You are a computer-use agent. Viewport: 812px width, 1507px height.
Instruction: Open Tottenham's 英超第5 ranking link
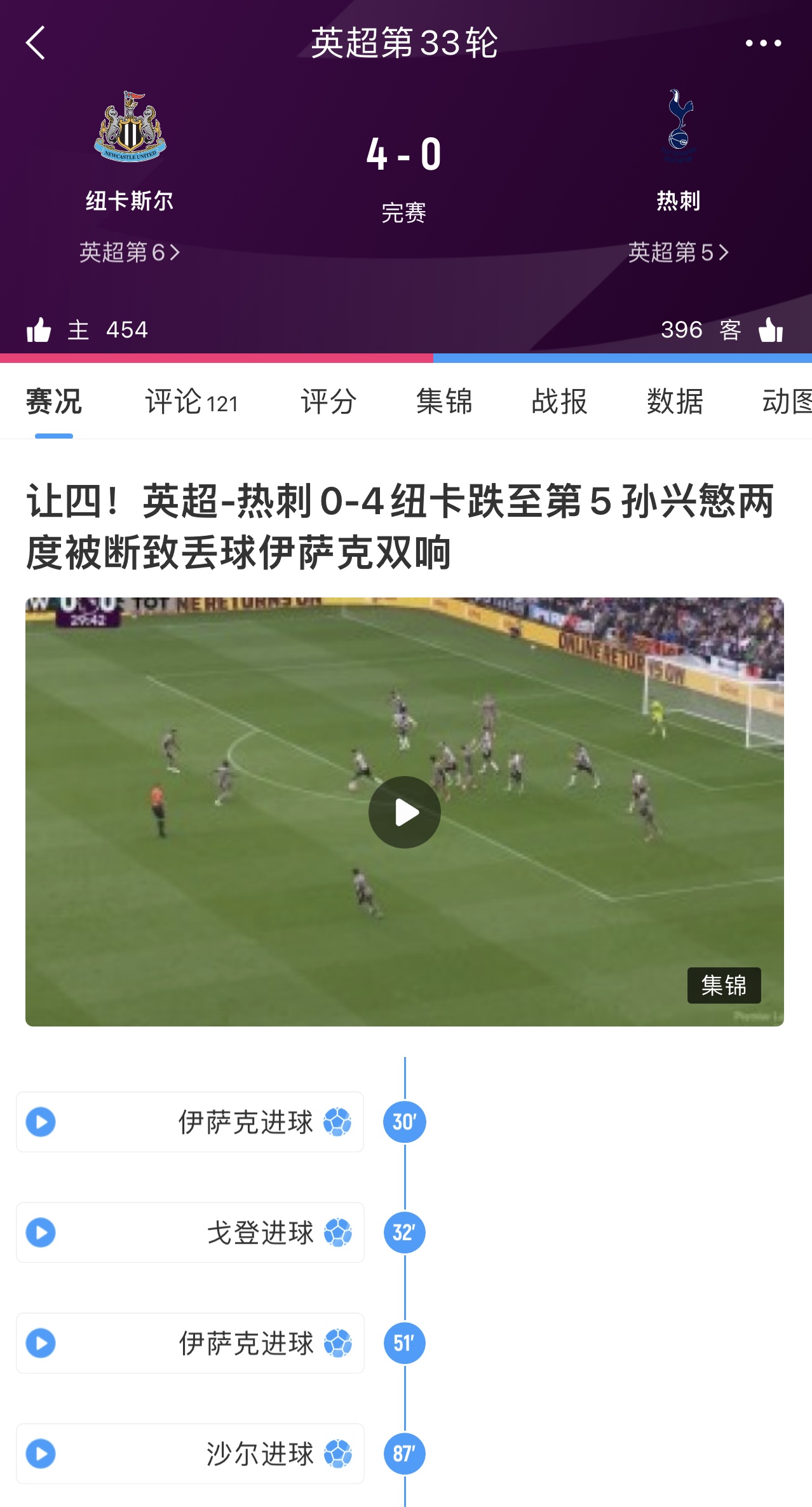[x=678, y=252]
